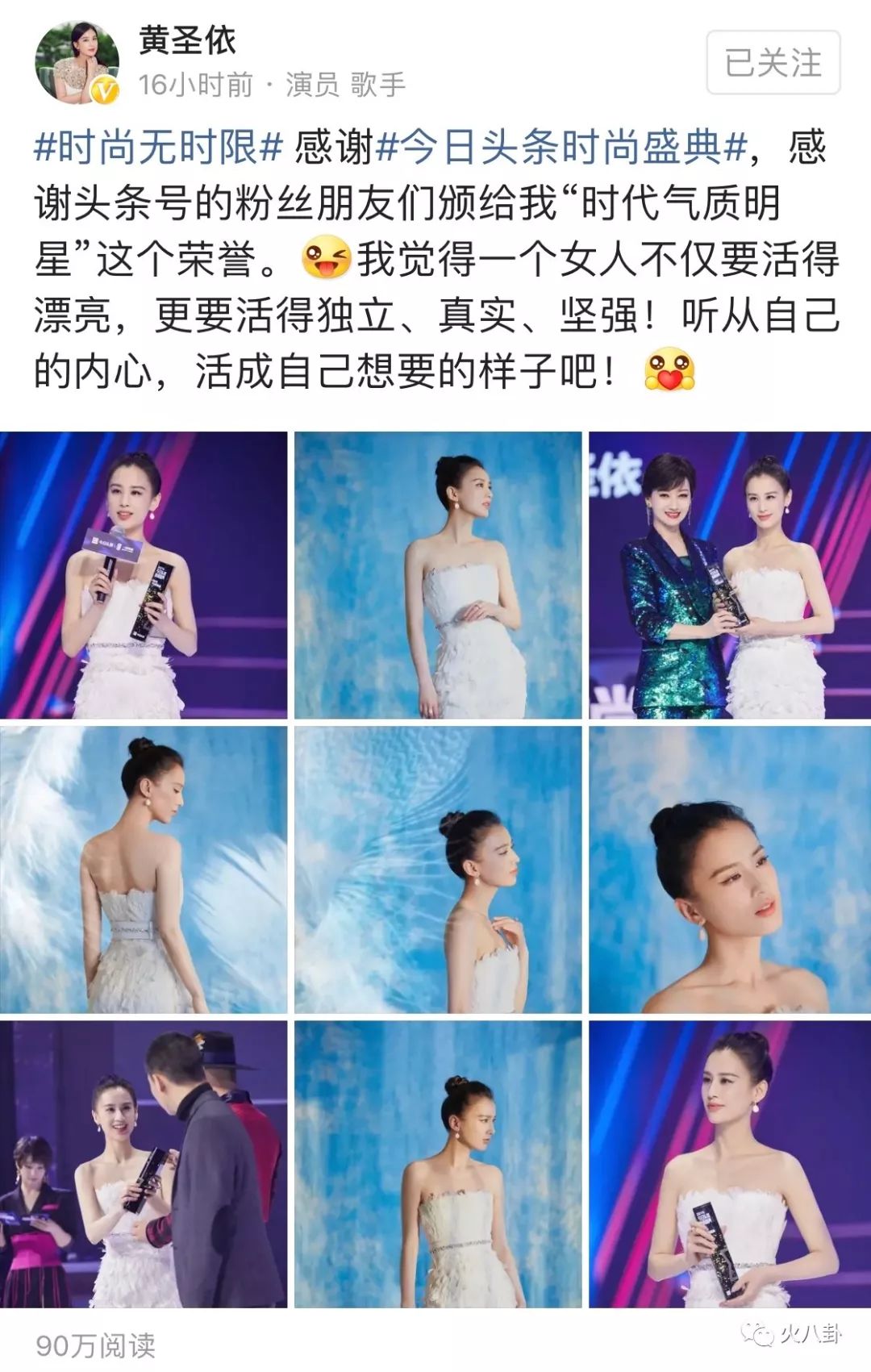Image resolution: width=871 pixels, height=1372 pixels.
Task: Open the #今日头条时尚盛典# hashtag
Action: point(563,148)
